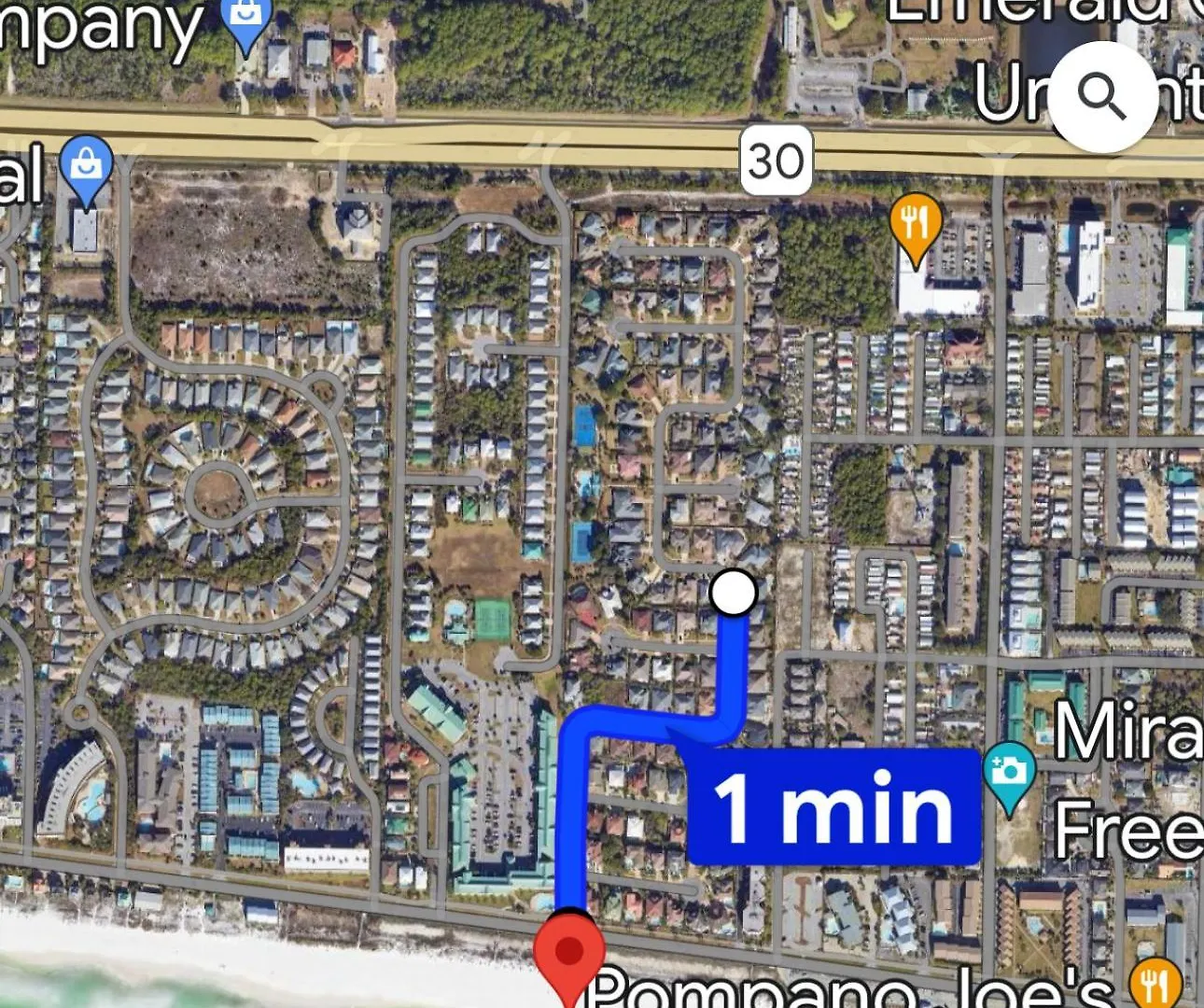Open Pompano Joe's restaurant pin

click(x=1155, y=984)
